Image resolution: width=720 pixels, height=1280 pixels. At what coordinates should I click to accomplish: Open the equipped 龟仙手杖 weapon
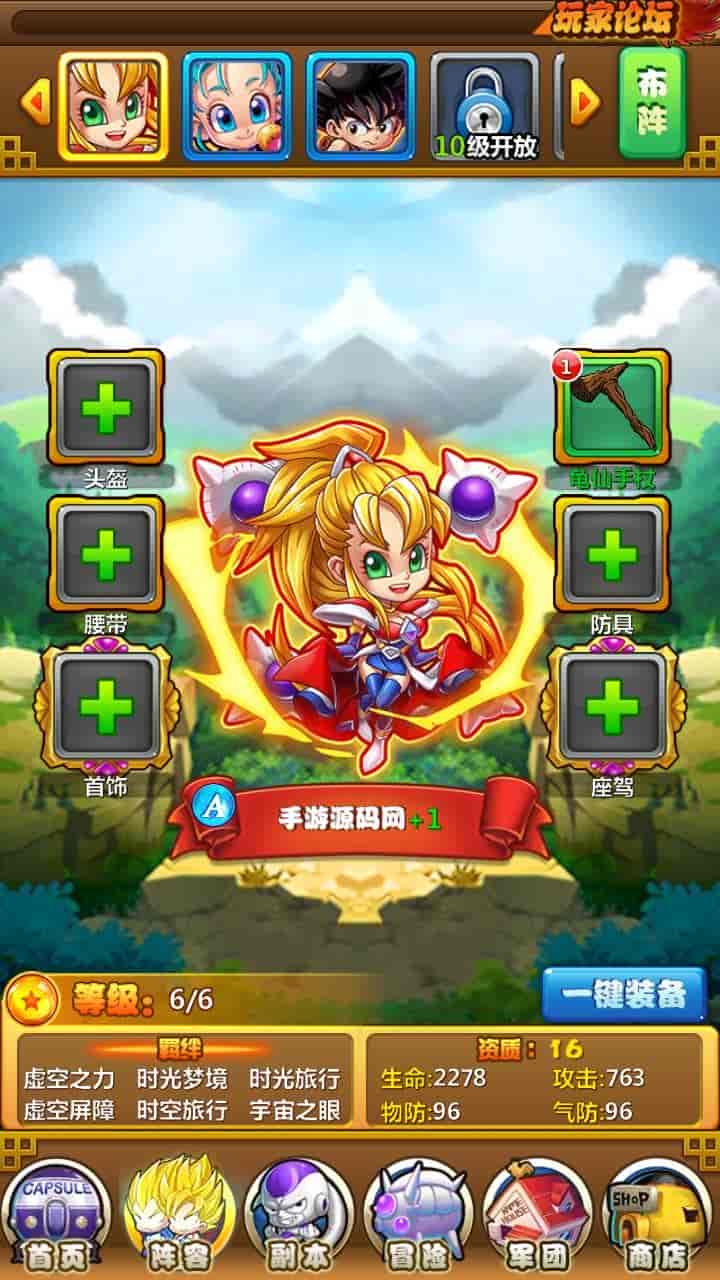[x=612, y=408]
